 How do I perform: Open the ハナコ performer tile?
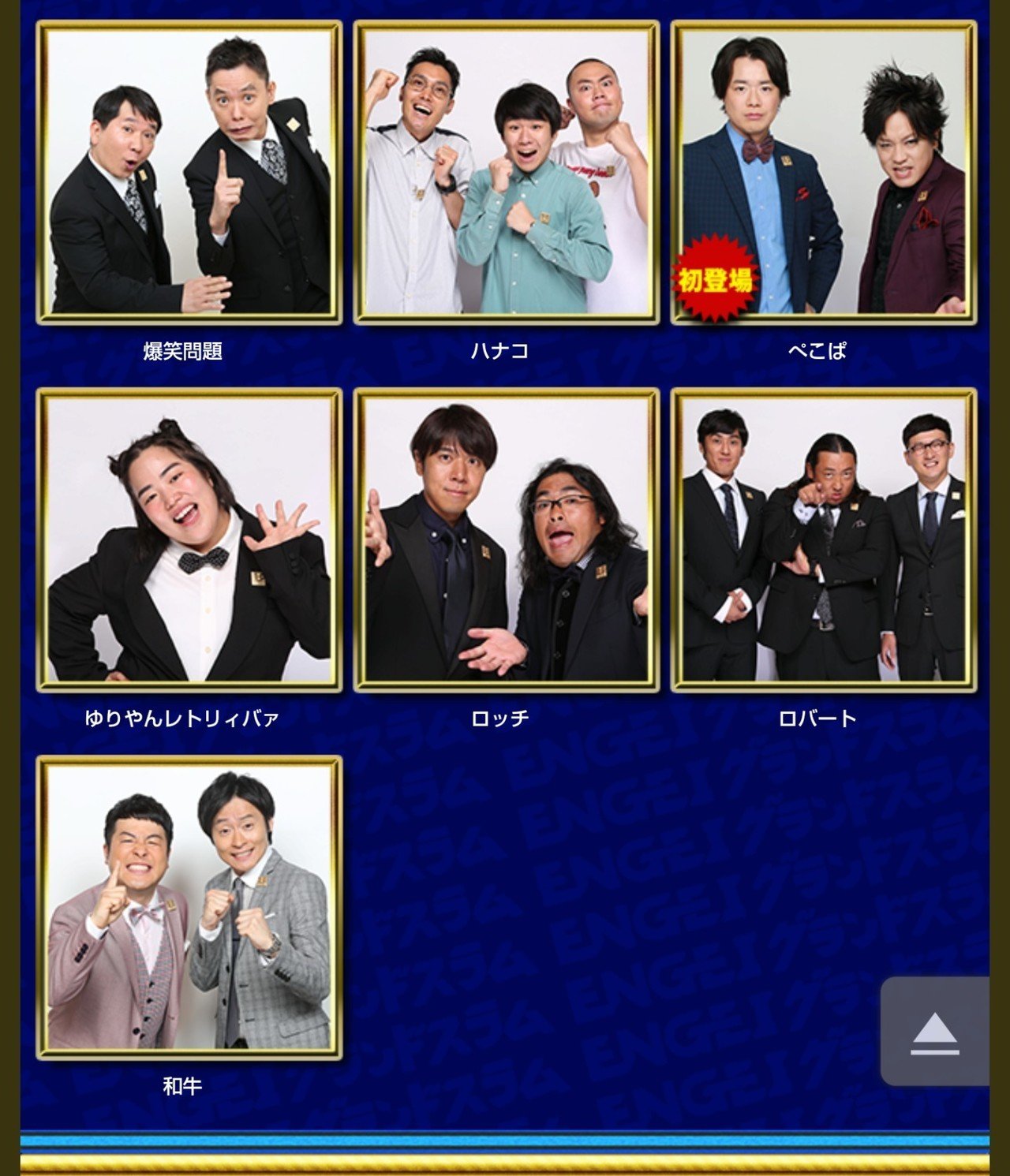pos(506,172)
